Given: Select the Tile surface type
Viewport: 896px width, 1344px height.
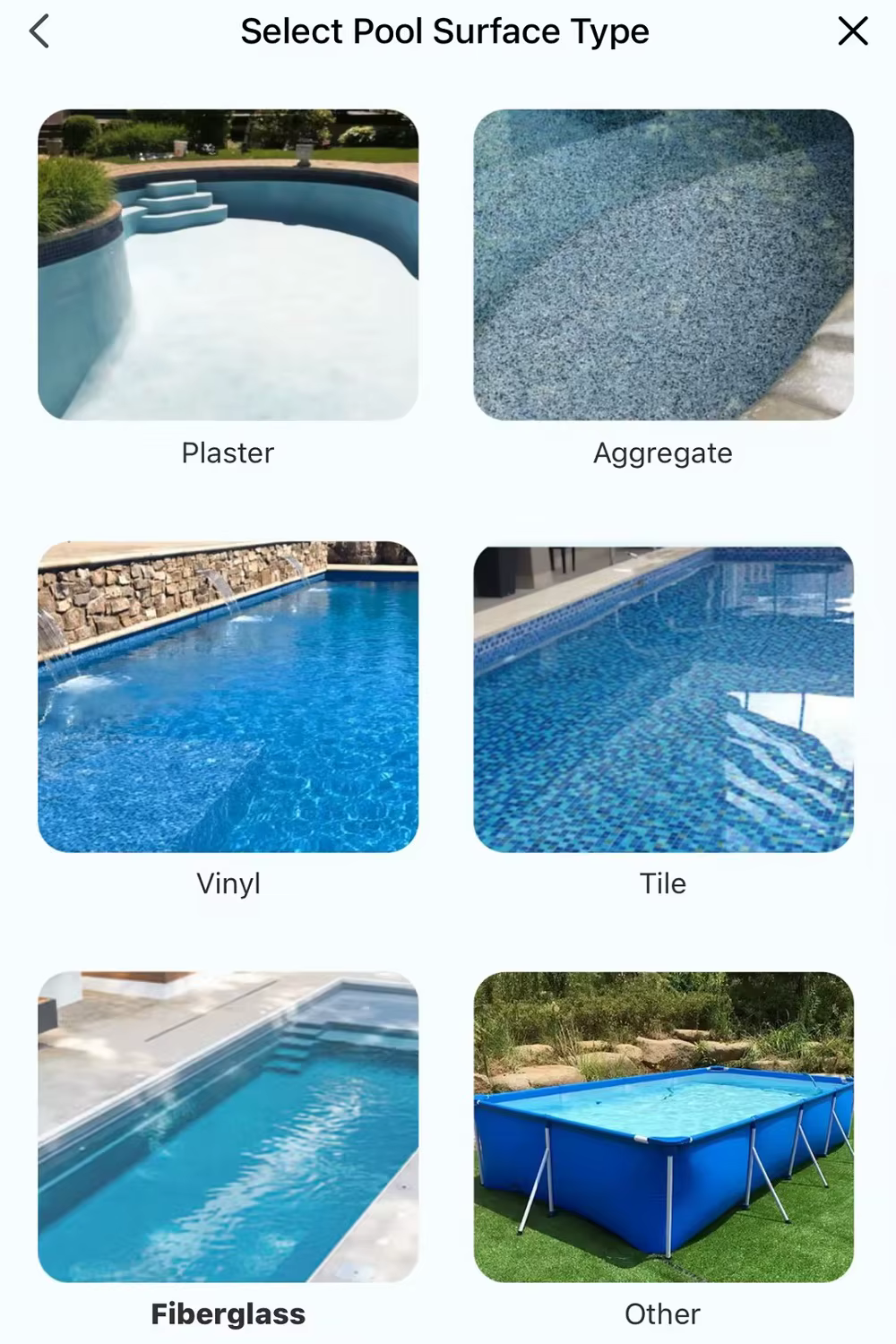Looking at the screenshot, I should [663, 699].
